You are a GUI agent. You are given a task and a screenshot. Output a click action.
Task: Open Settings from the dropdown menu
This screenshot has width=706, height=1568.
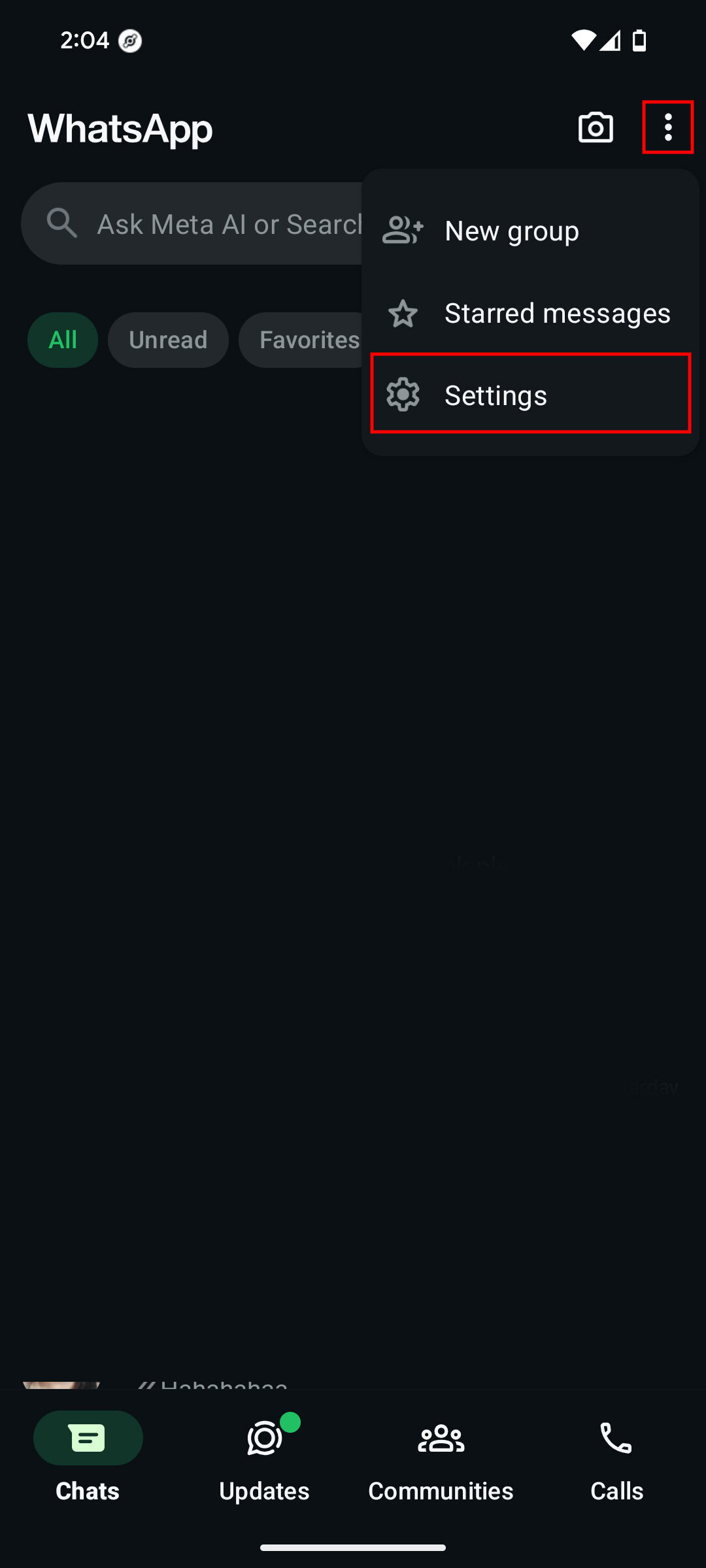(529, 395)
